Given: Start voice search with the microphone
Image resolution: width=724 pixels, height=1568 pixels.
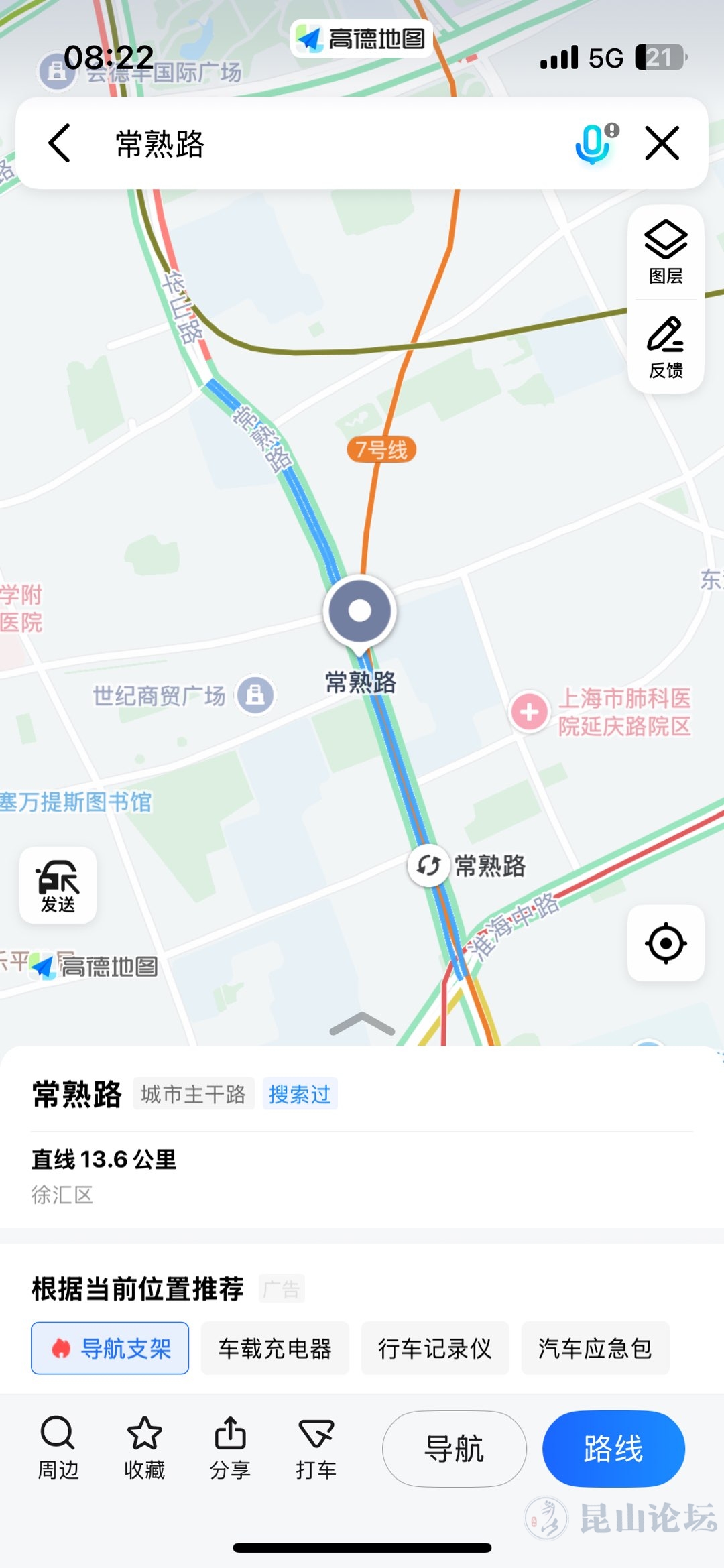Looking at the screenshot, I should pyautogui.click(x=594, y=143).
